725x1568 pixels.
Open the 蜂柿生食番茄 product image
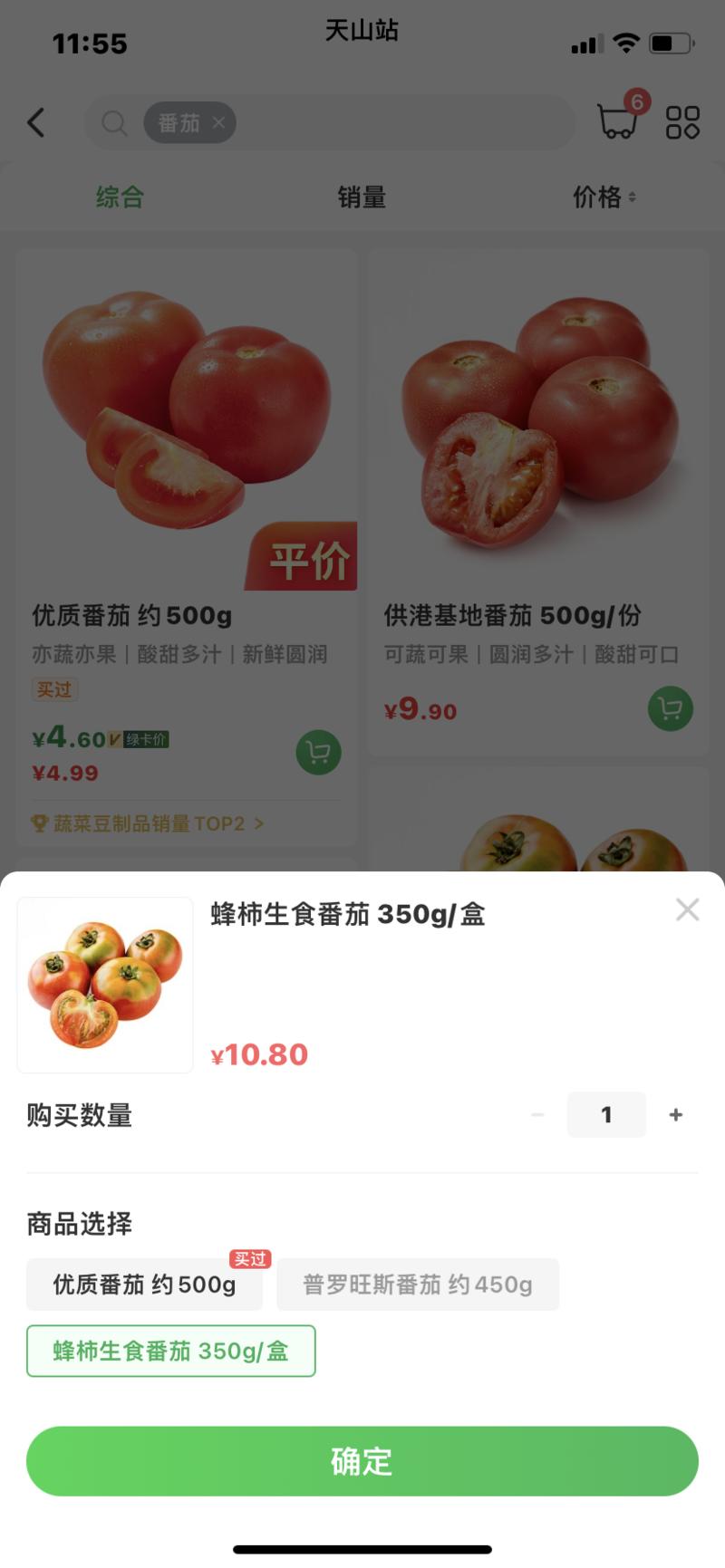[x=105, y=986]
